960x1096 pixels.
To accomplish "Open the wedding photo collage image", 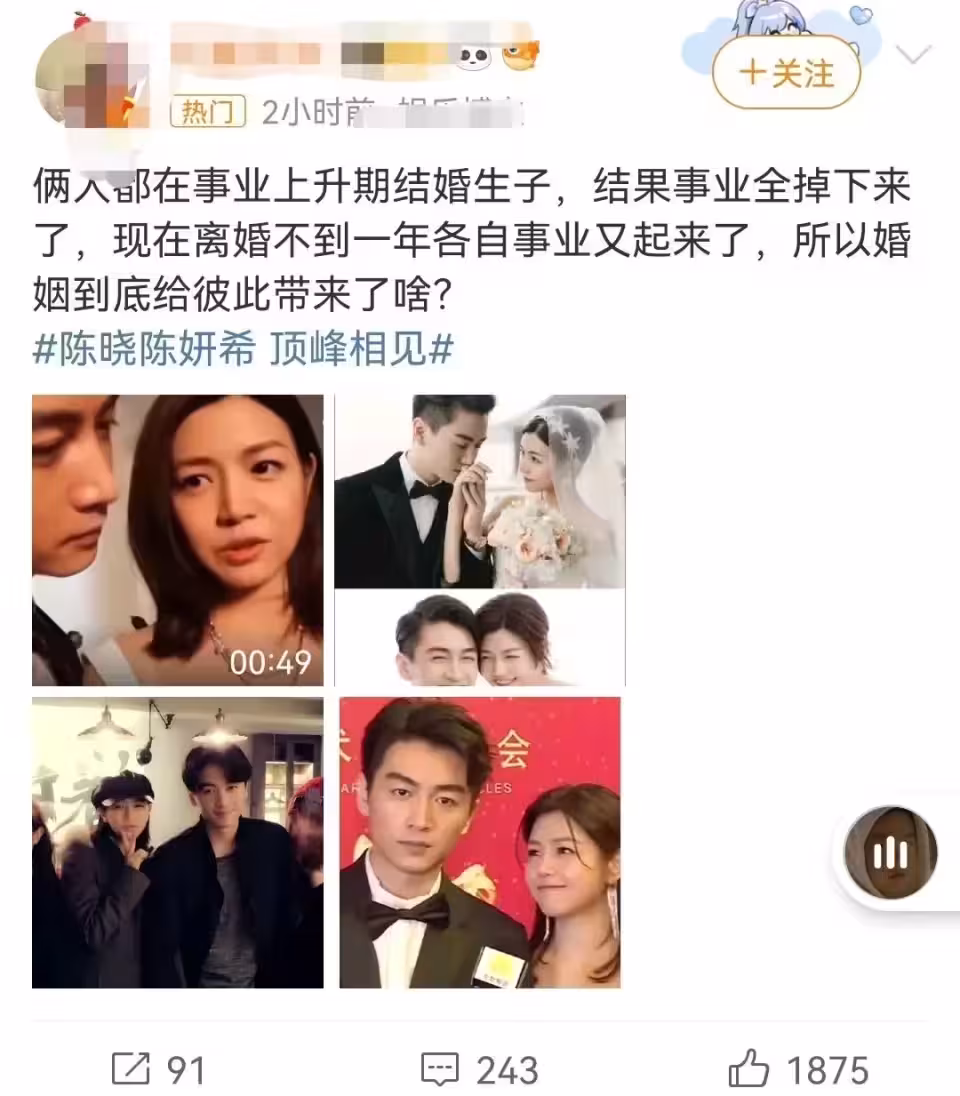I will (x=480, y=540).
